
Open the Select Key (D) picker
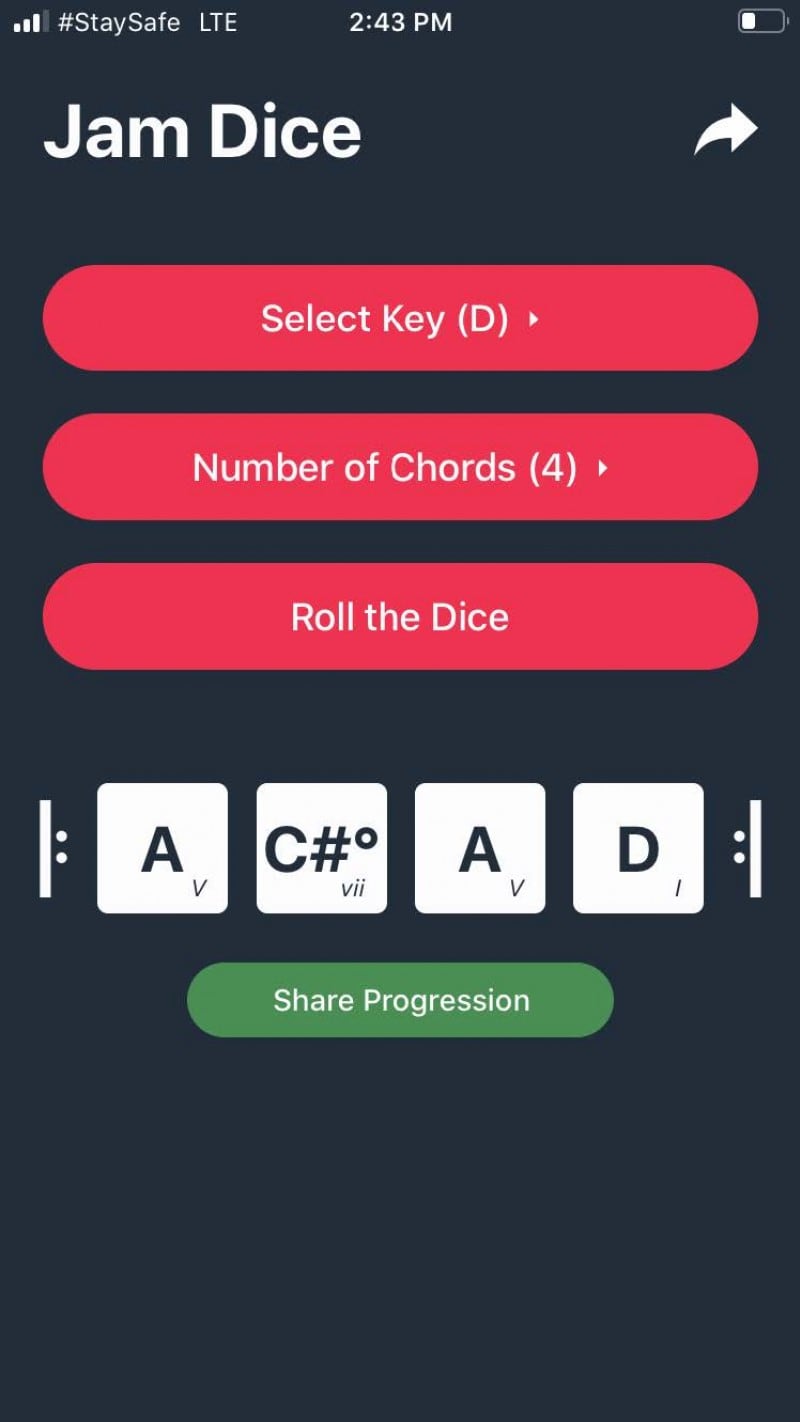click(400, 318)
